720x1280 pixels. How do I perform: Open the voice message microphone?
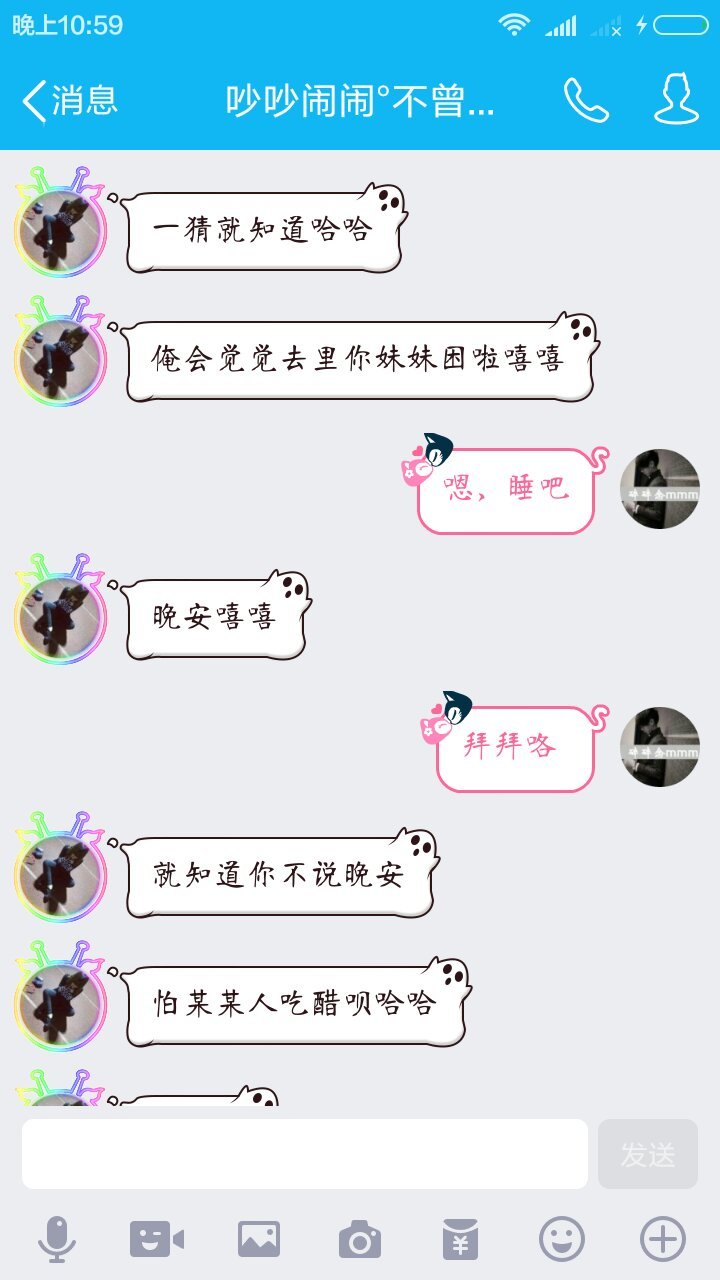coord(57,1240)
